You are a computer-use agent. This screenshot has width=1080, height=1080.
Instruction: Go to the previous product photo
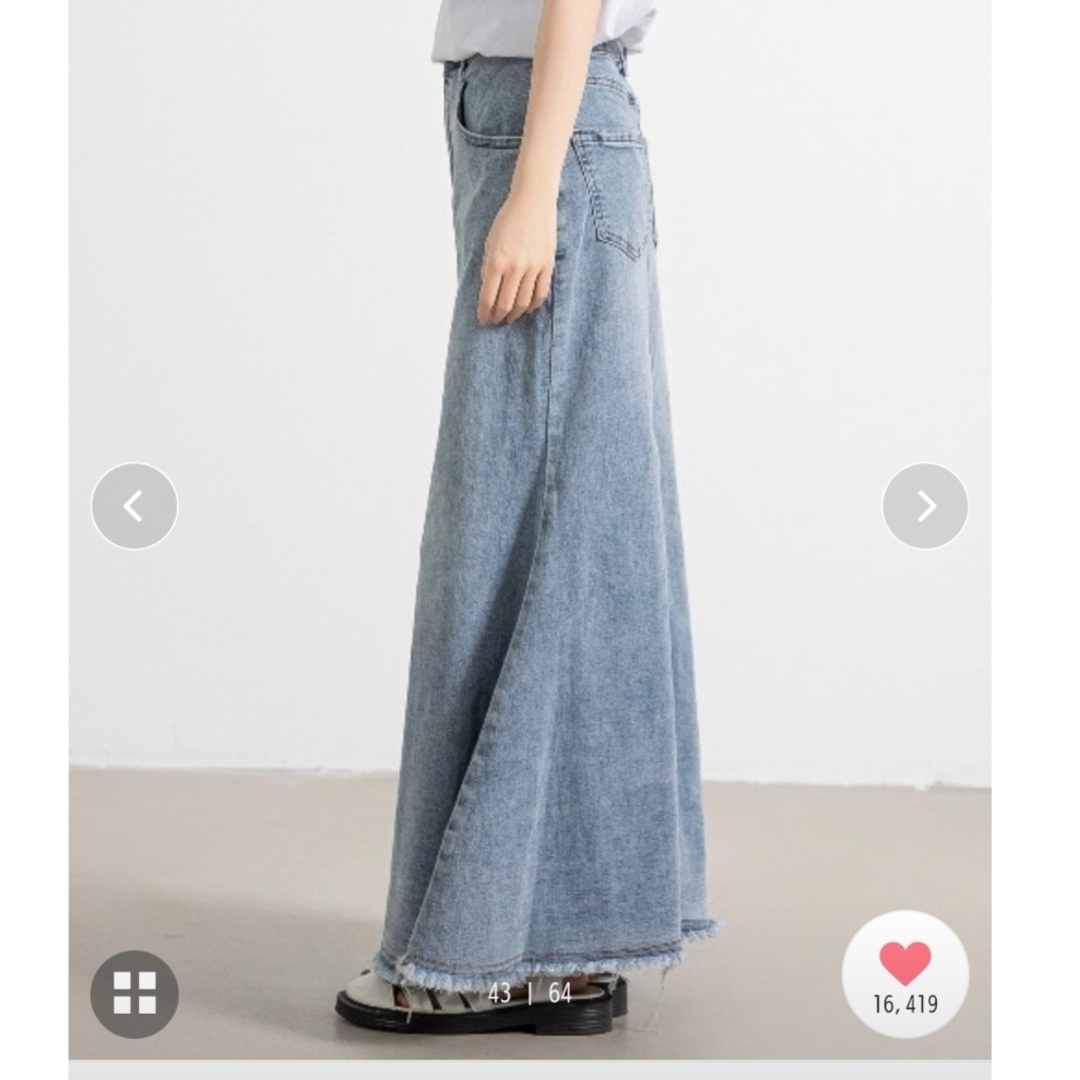coord(134,506)
